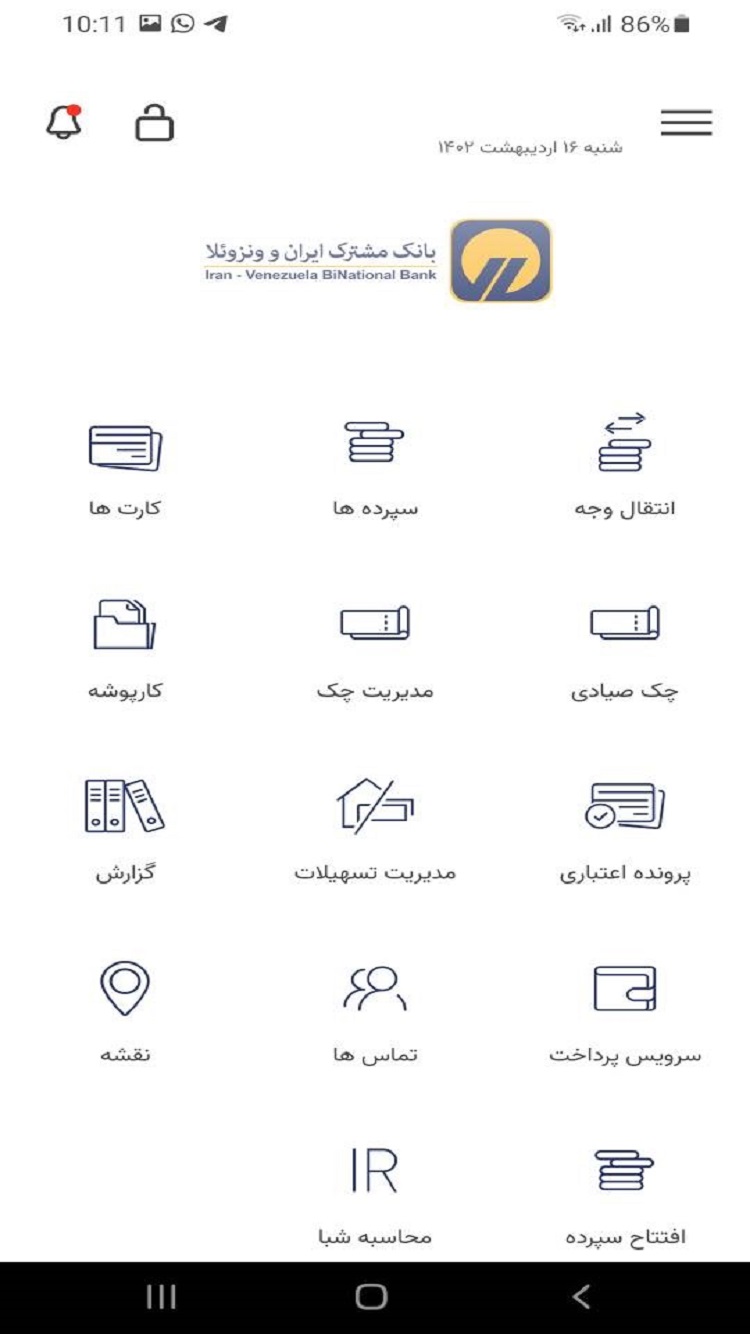This screenshot has width=750, height=1334.
Task: Select چک صیادی option
Action: pos(624,646)
